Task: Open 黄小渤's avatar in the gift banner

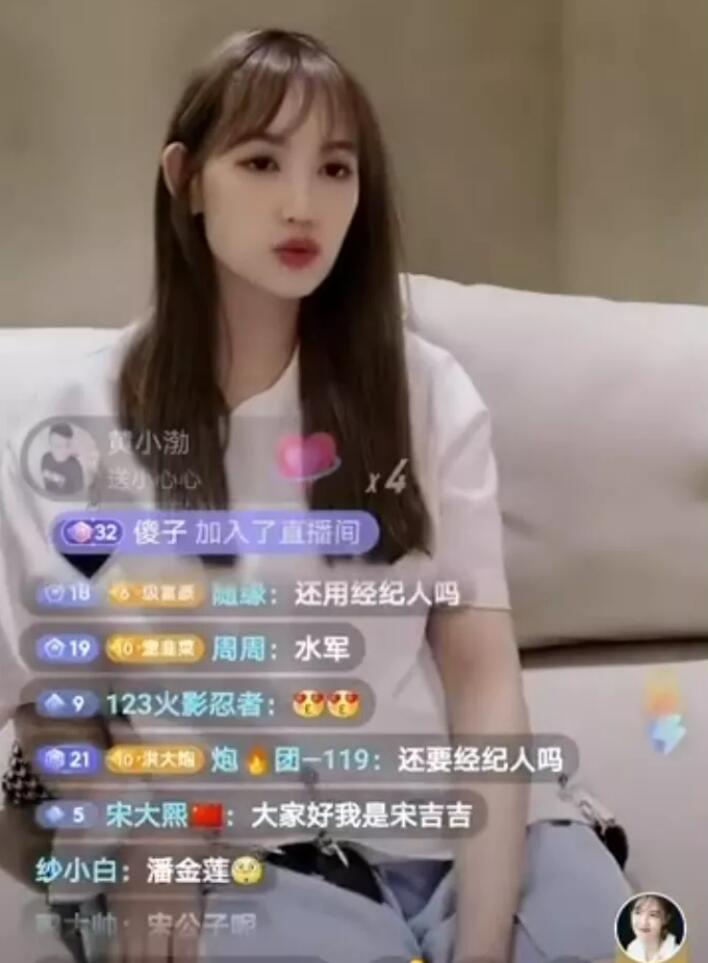Action: (x=60, y=459)
